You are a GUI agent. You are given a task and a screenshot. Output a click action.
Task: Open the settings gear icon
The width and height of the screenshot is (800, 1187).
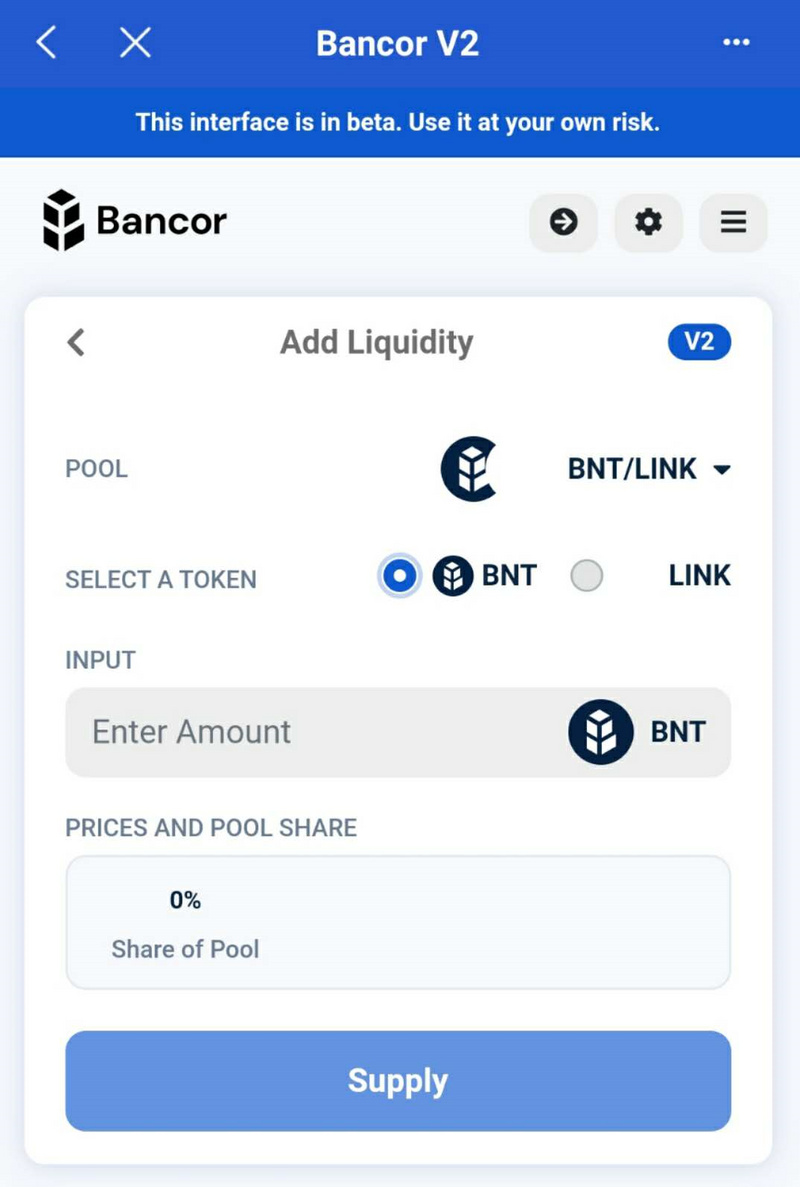(x=648, y=223)
